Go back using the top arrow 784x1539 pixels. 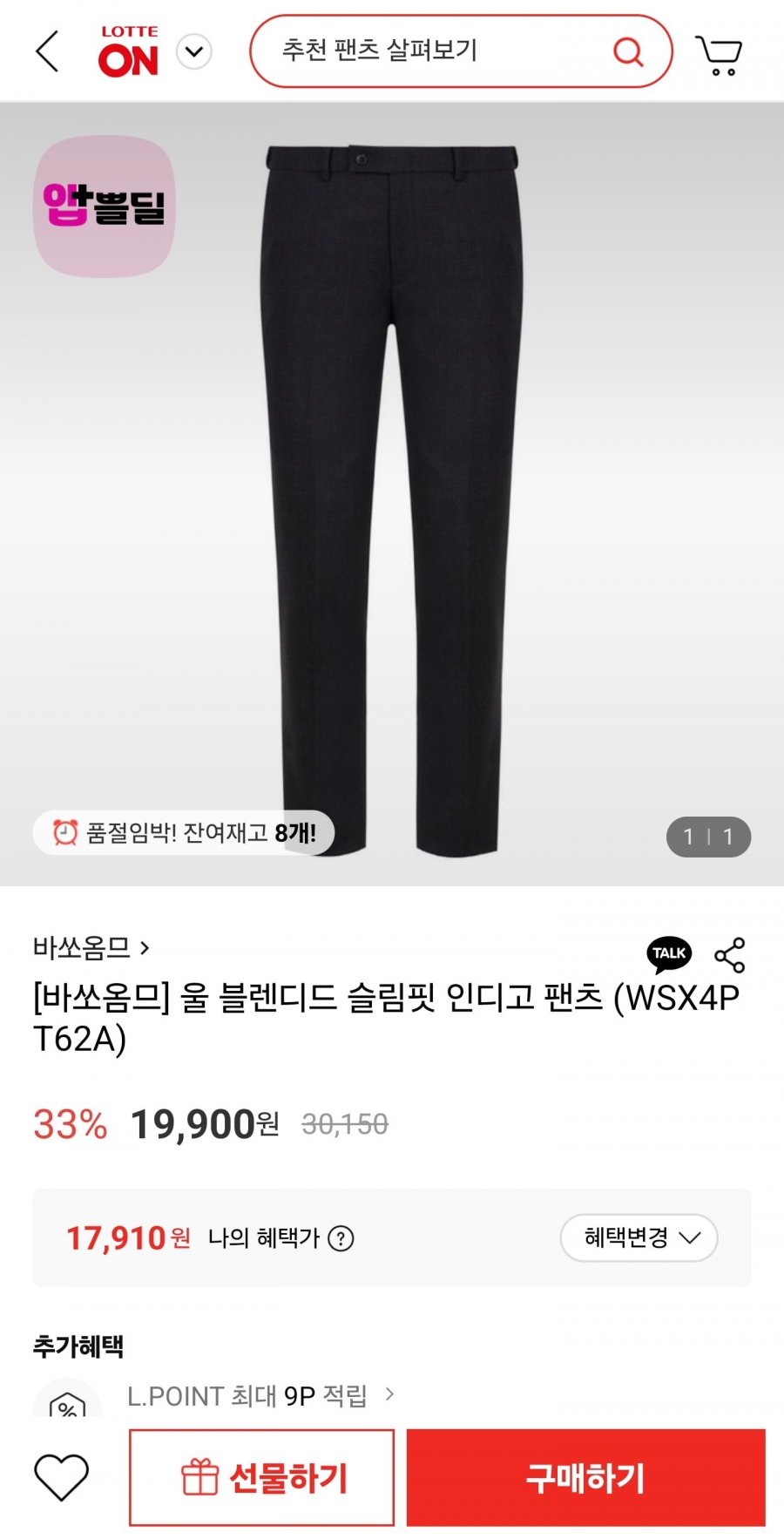pyautogui.click(x=48, y=51)
